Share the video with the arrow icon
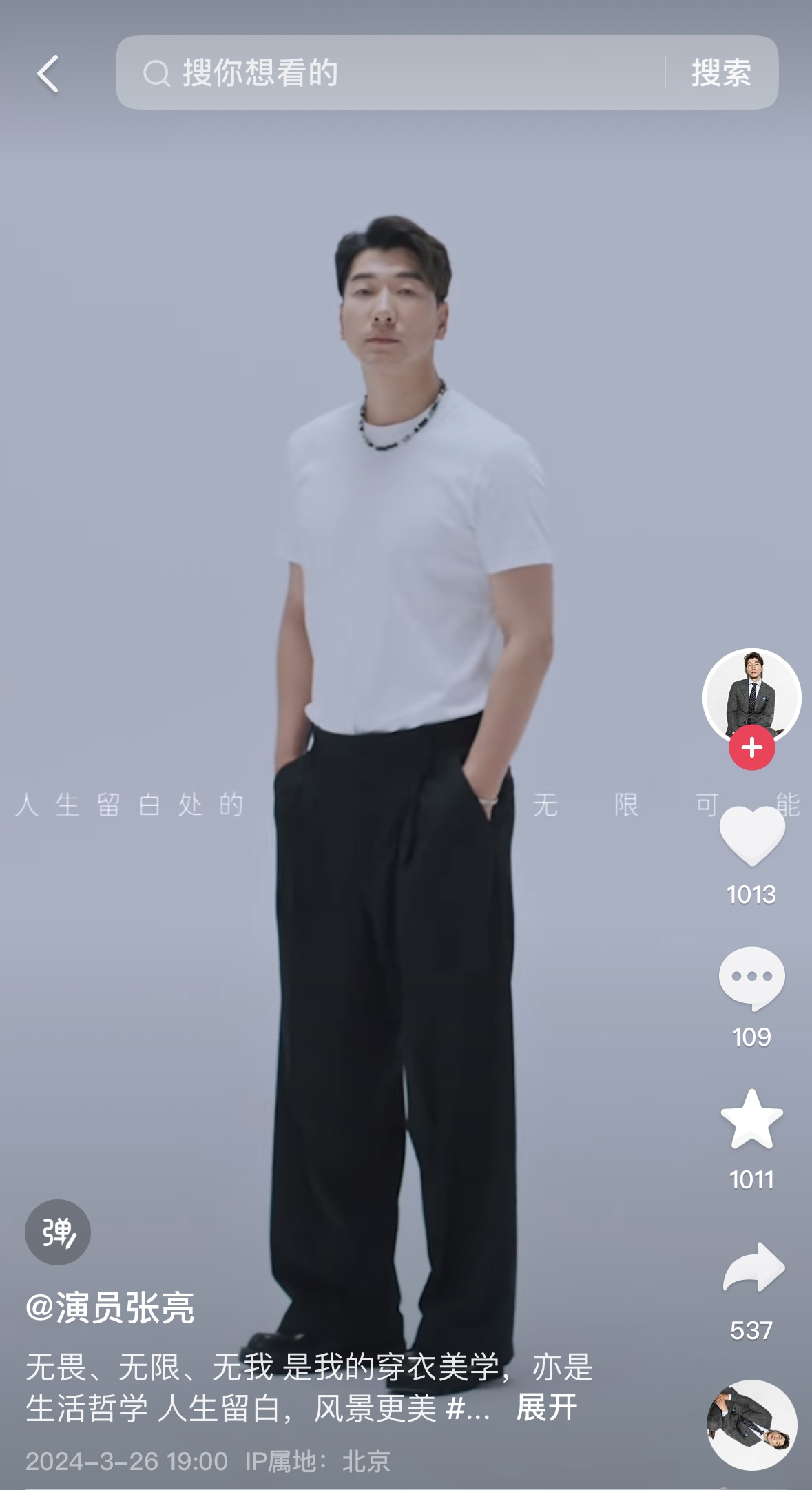This screenshot has height=1490, width=812. [x=753, y=1267]
